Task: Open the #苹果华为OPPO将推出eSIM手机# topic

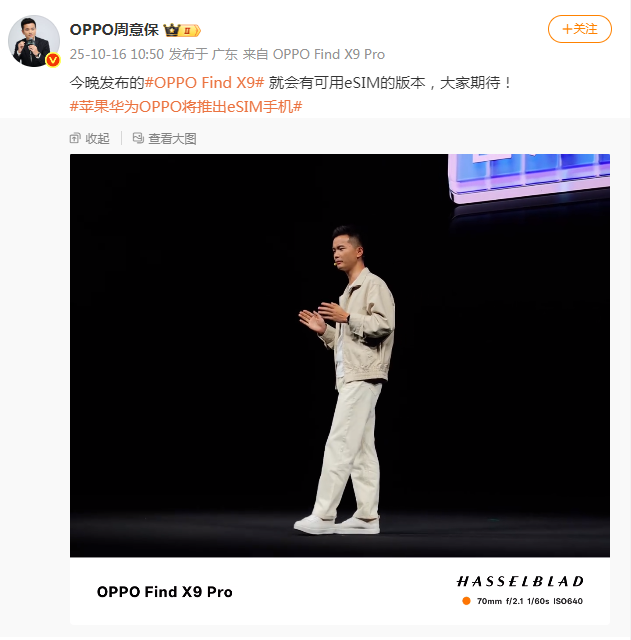Action: click(x=186, y=105)
